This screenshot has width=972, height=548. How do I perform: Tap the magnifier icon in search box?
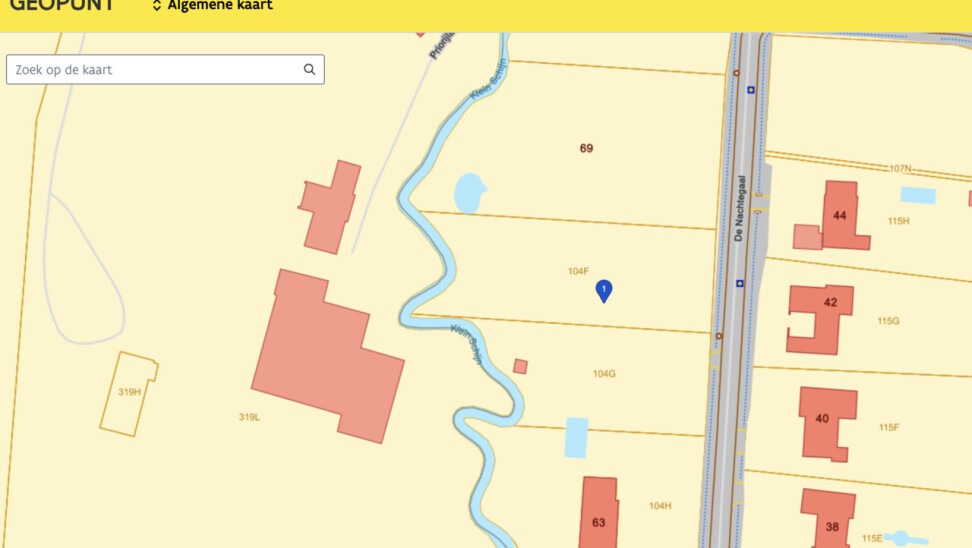309,70
